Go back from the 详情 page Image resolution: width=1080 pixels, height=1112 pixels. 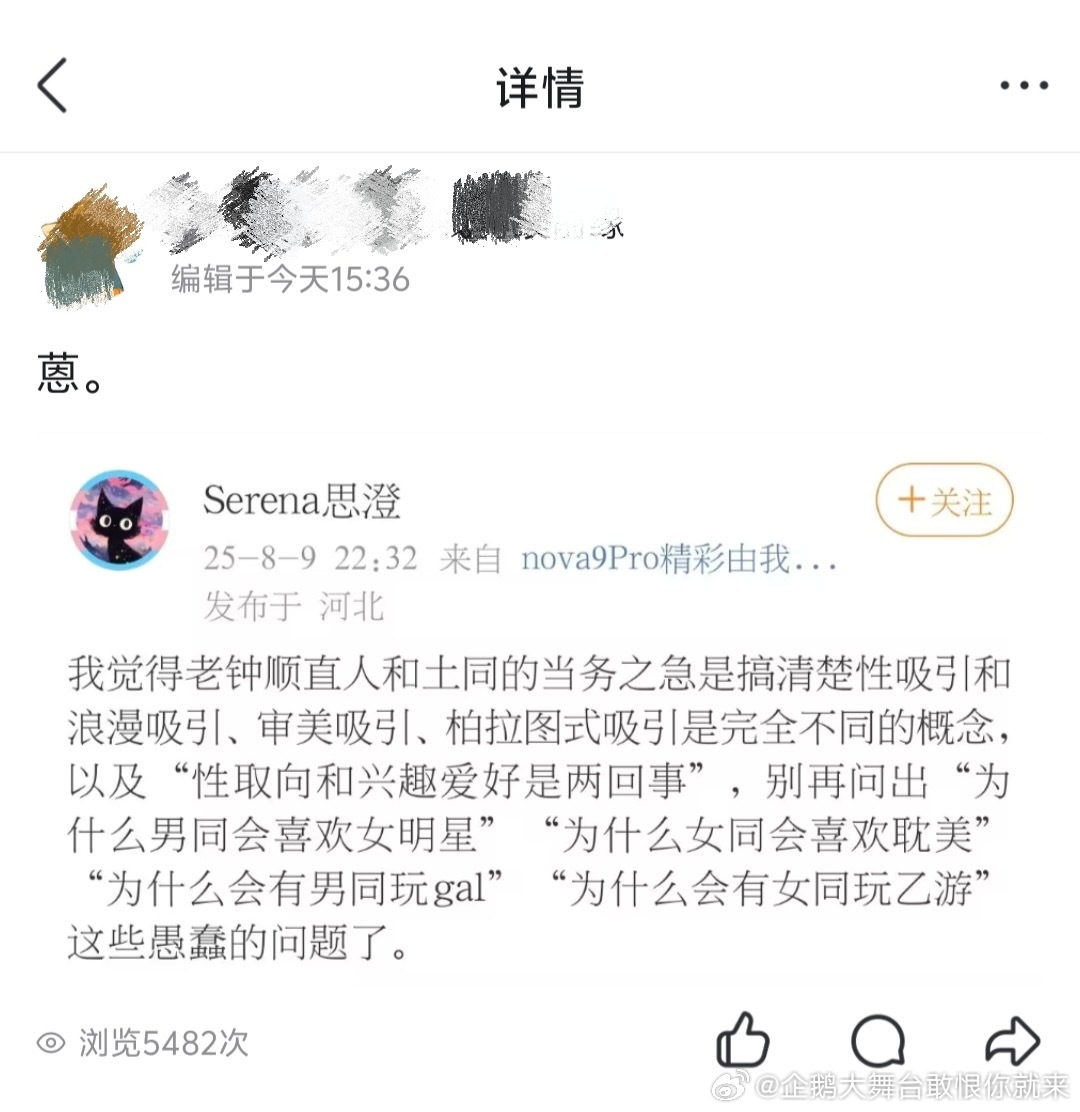52,85
